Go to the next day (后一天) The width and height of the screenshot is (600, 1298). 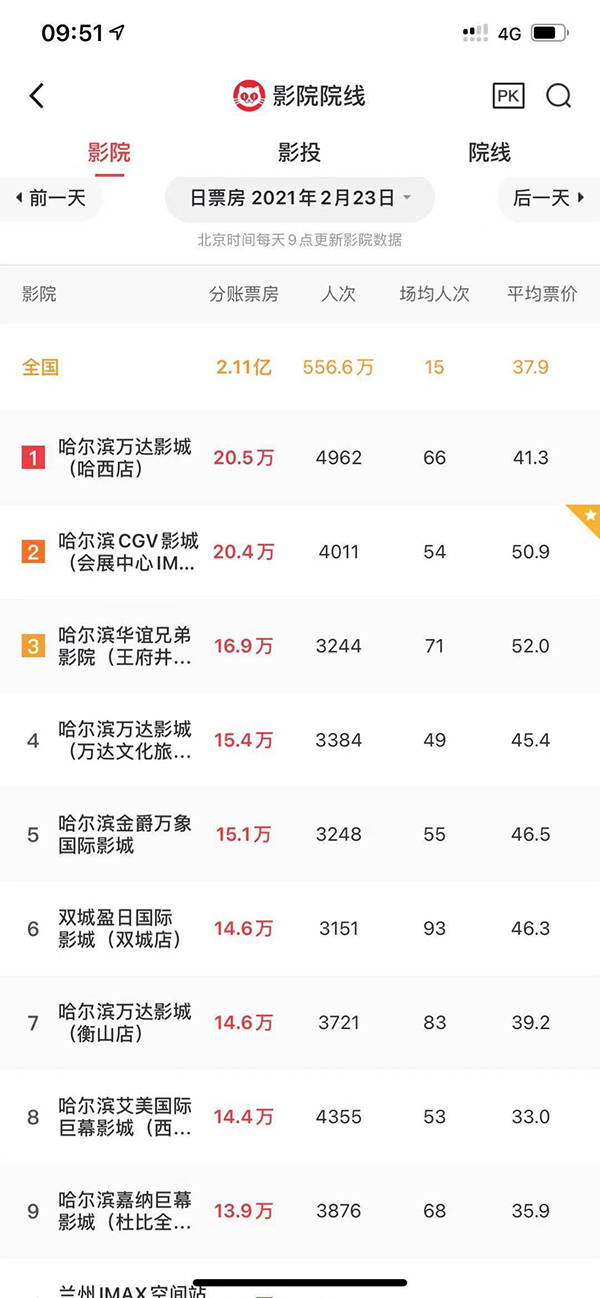coord(549,198)
